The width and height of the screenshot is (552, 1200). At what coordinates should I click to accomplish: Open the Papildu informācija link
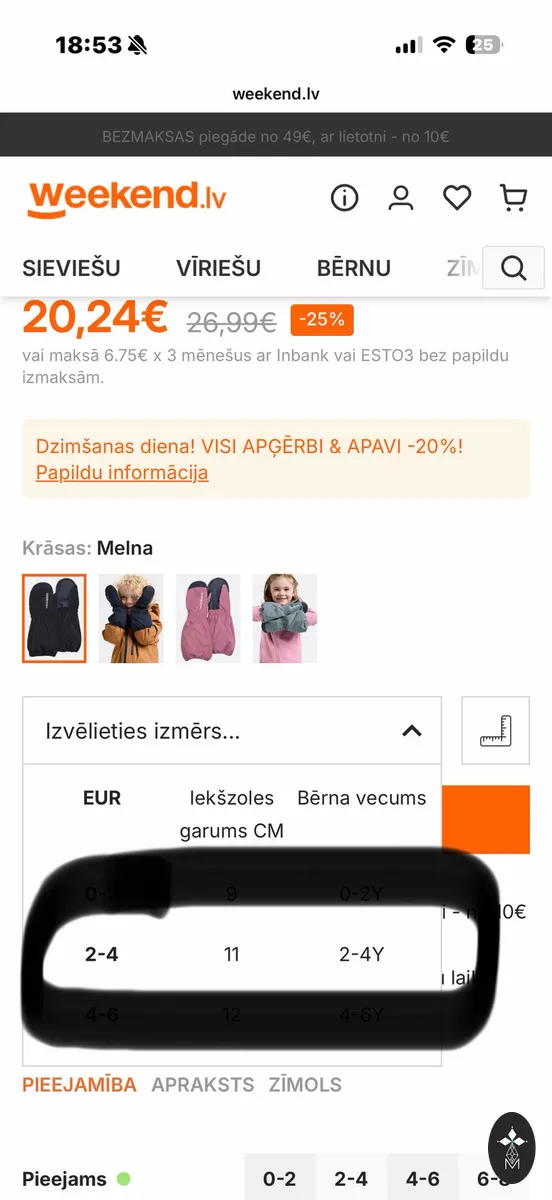point(122,472)
